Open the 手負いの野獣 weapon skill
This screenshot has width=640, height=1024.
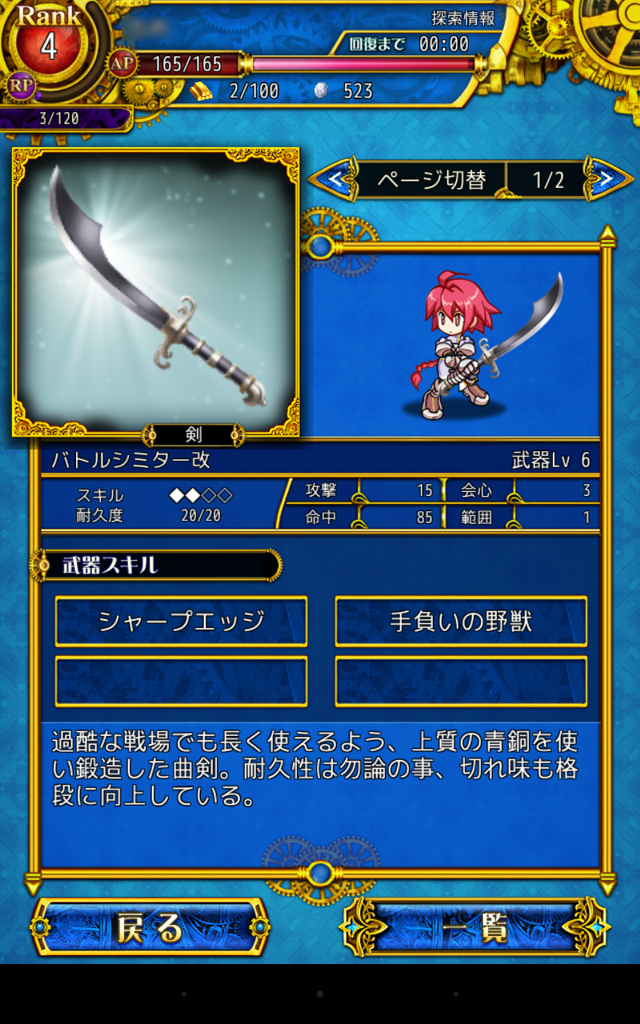pos(461,621)
